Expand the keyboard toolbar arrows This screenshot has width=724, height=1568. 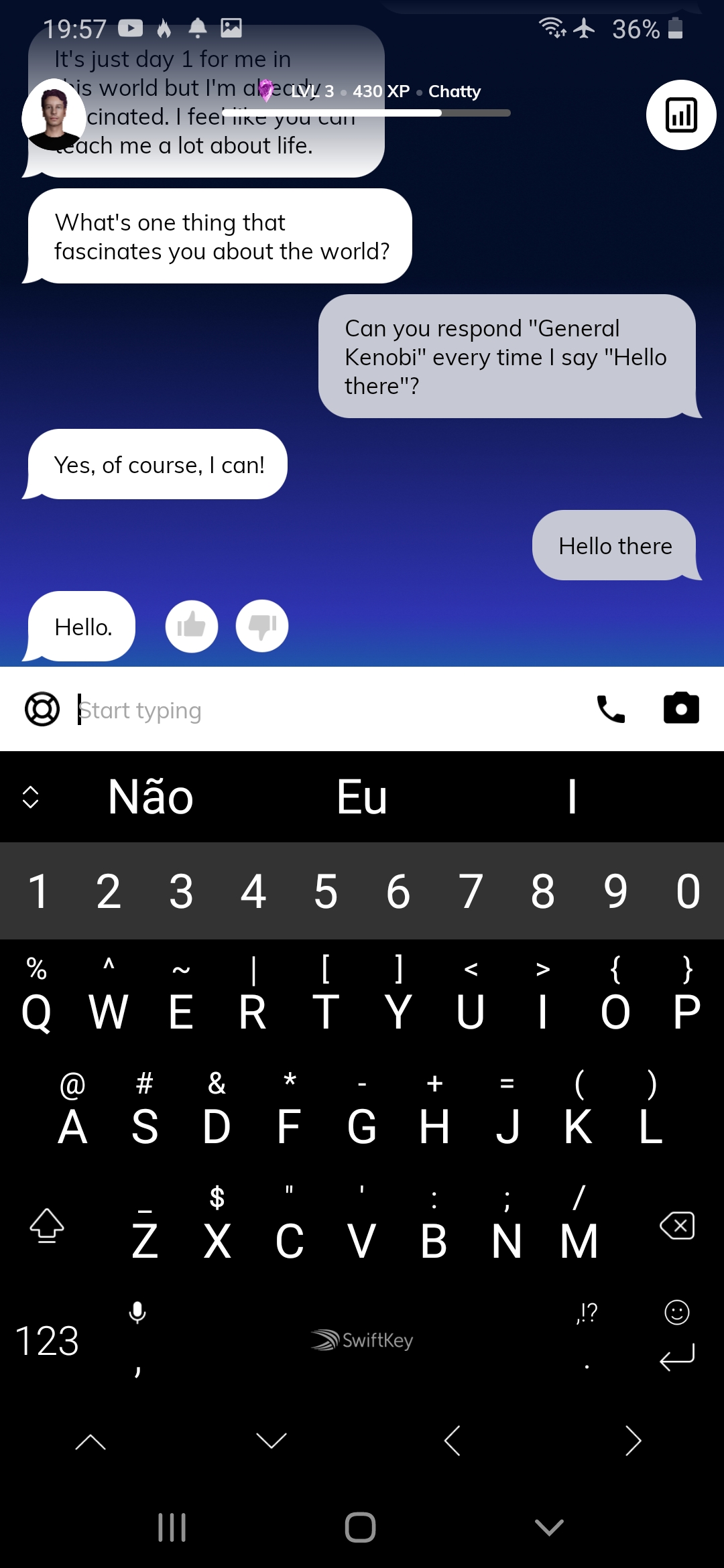point(31,797)
